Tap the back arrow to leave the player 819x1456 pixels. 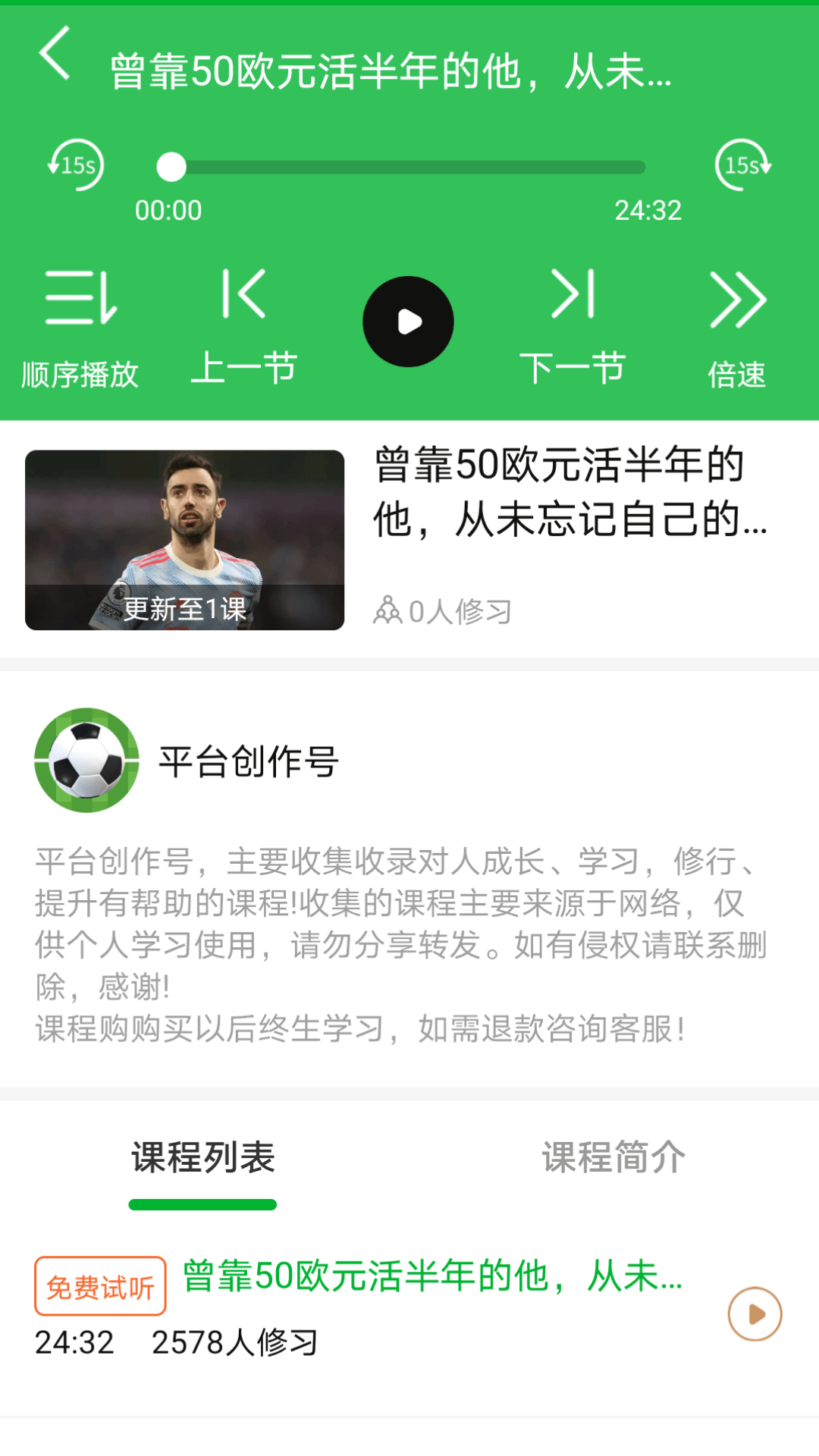coord(54,58)
